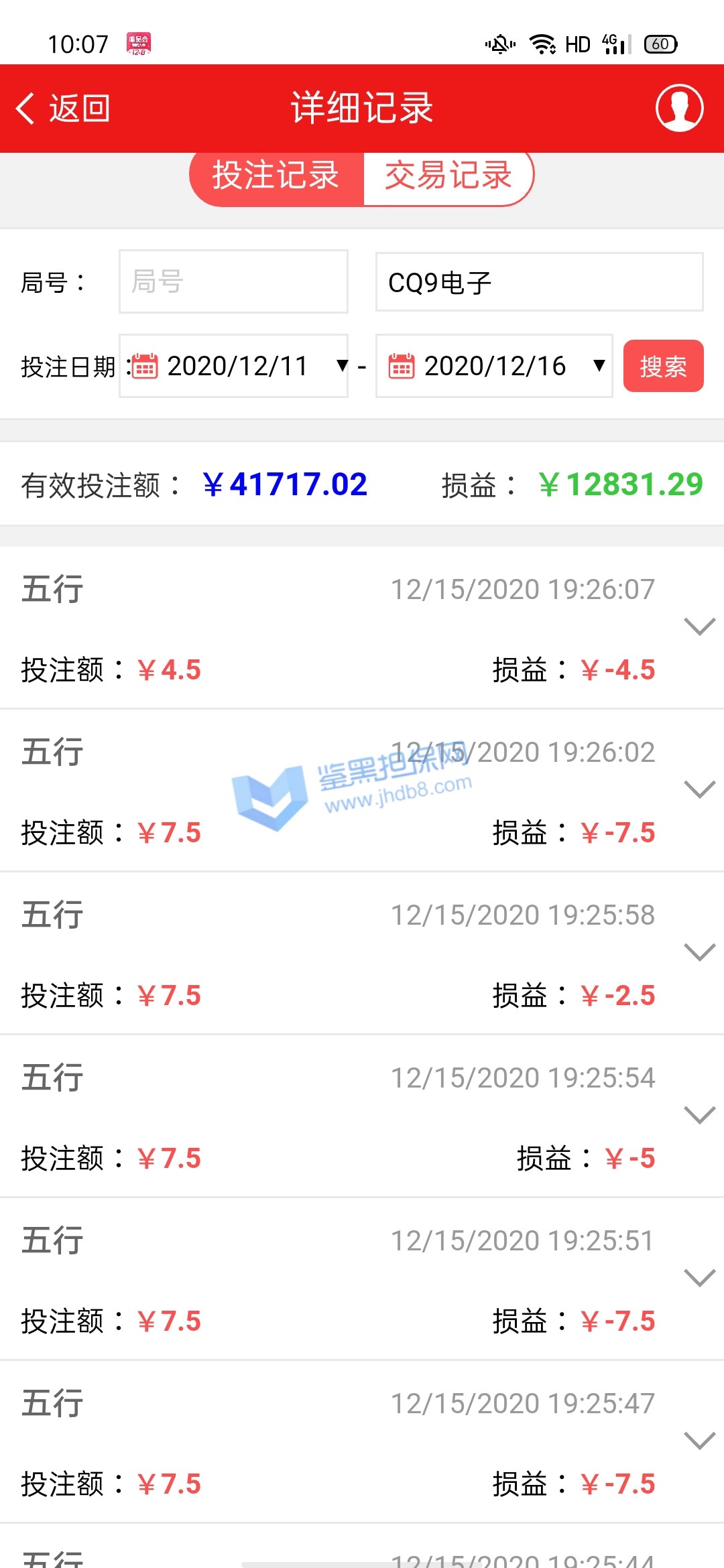Expand the 19:25:47 五行 record
The image size is (724, 1568).
[699, 1441]
